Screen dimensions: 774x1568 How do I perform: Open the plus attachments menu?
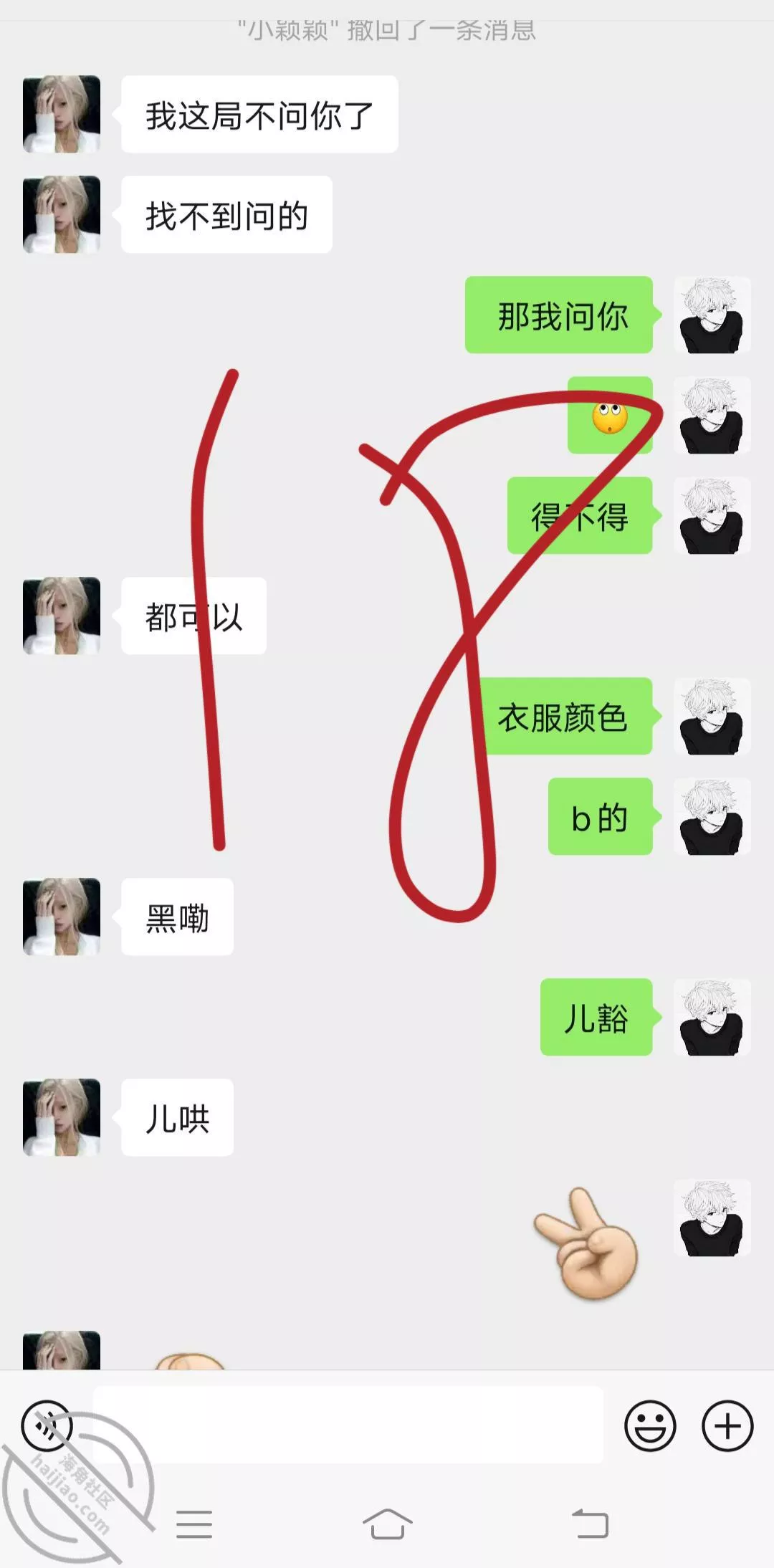[x=727, y=1425]
